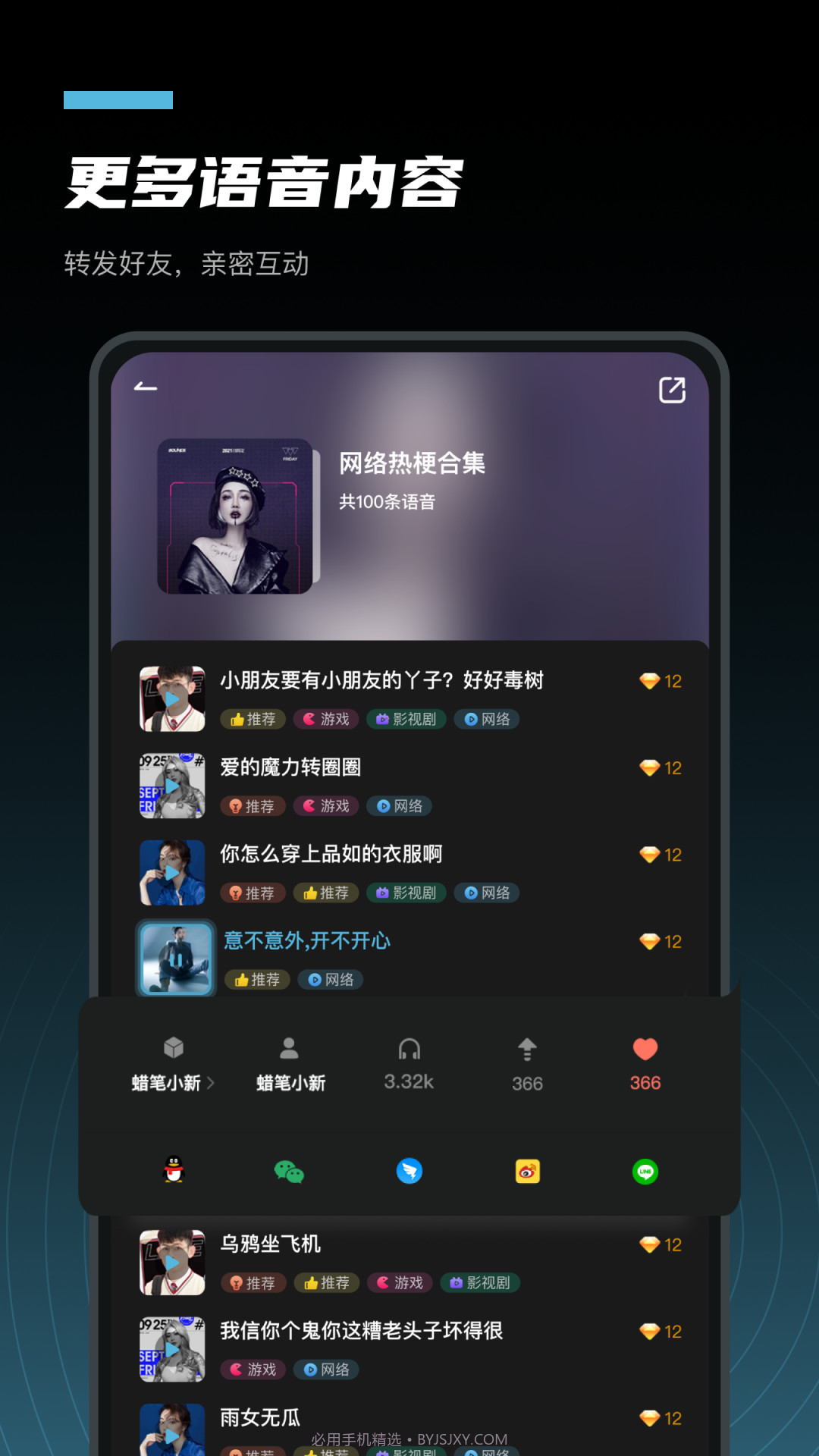The width and height of the screenshot is (819, 1456).
Task: Go back using the arrow at top left
Action: point(144,388)
